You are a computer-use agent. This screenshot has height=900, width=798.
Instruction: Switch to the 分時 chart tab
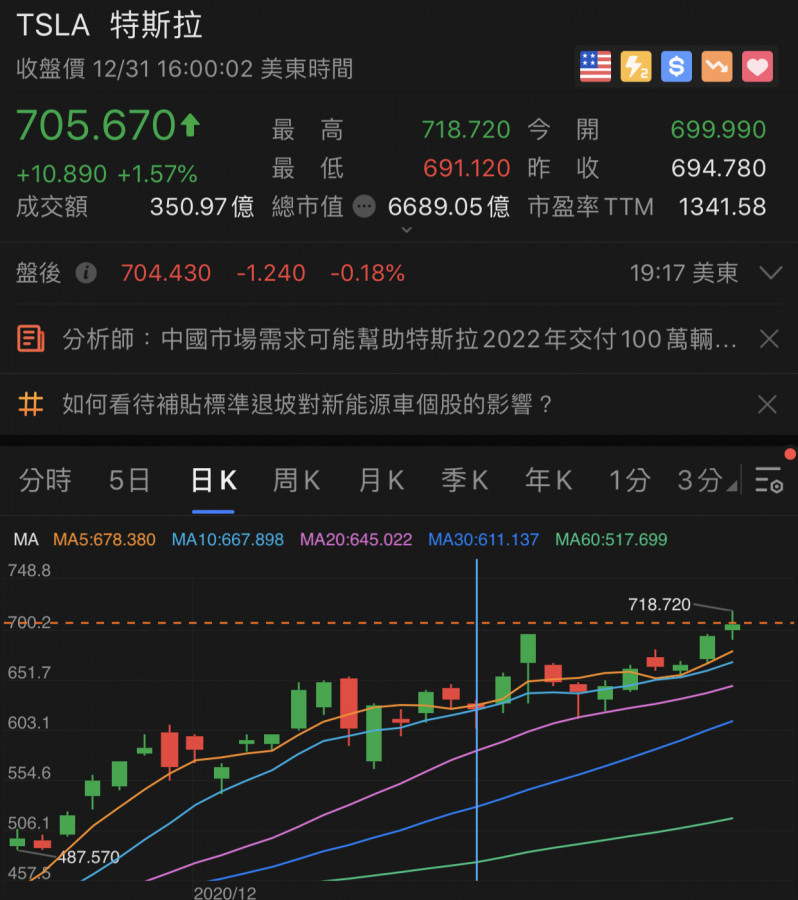[45, 481]
